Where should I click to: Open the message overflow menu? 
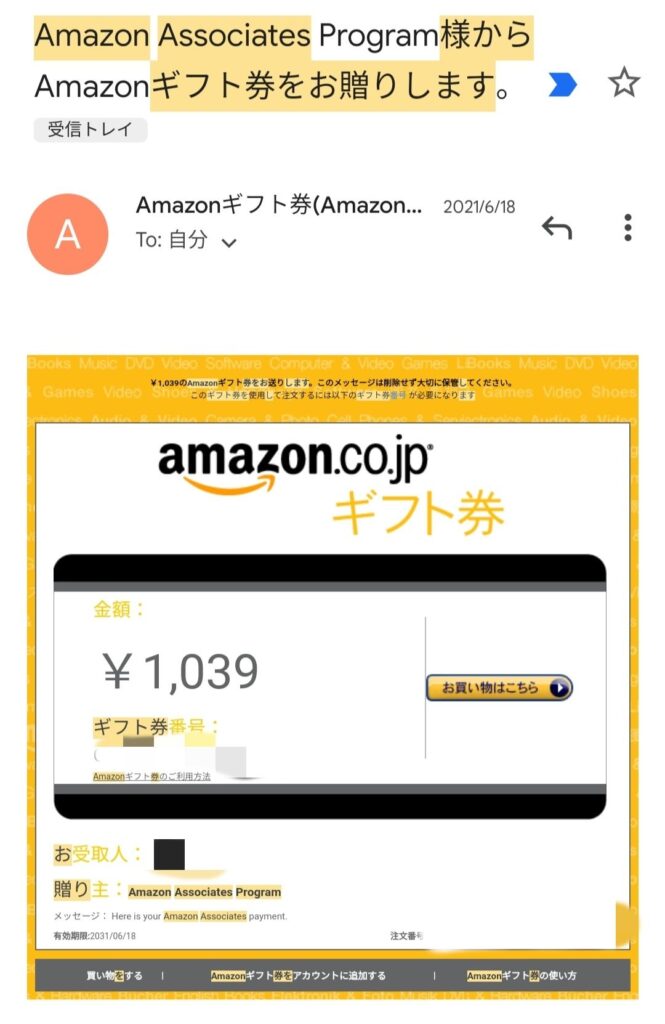click(x=627, y=228)
